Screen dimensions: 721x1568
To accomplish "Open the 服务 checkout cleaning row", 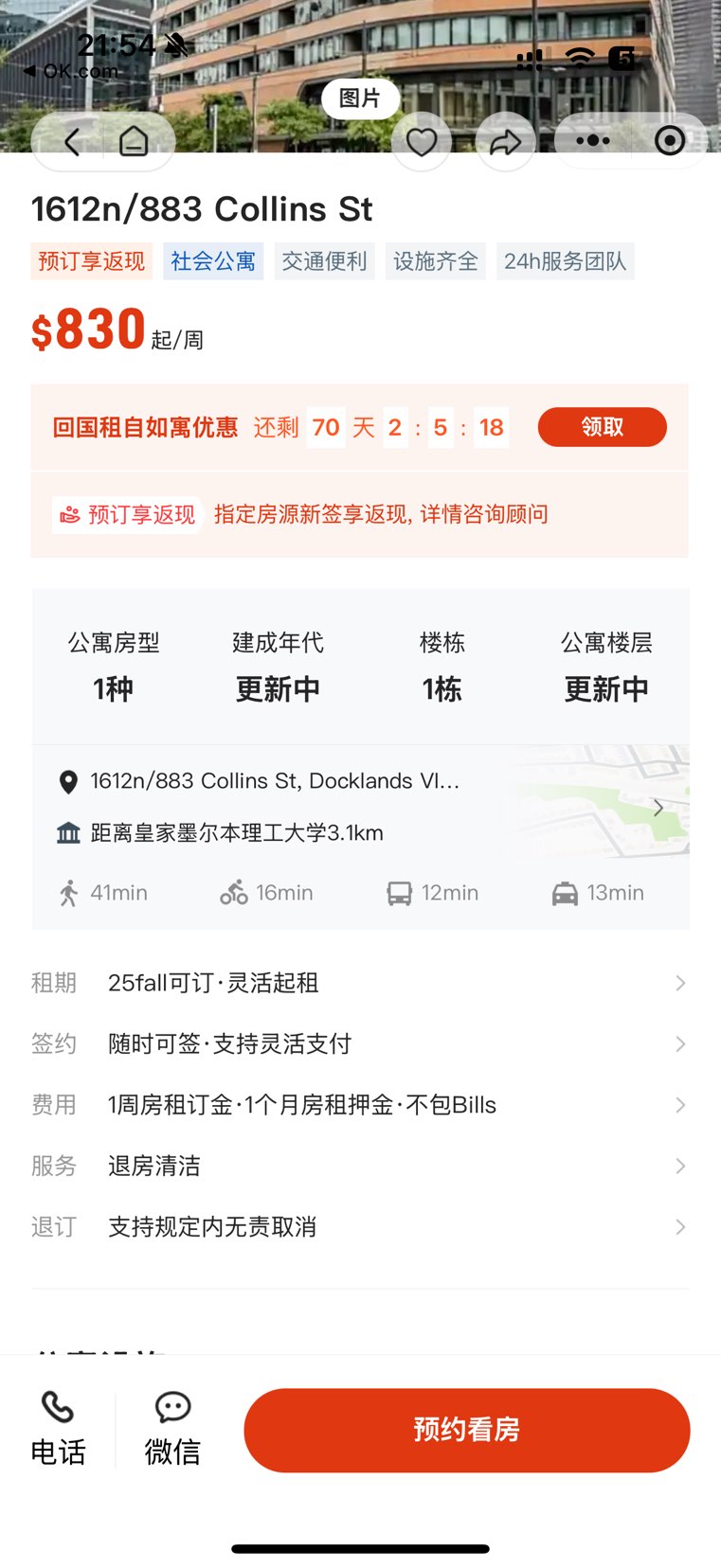I will (x=360, y=1166).
